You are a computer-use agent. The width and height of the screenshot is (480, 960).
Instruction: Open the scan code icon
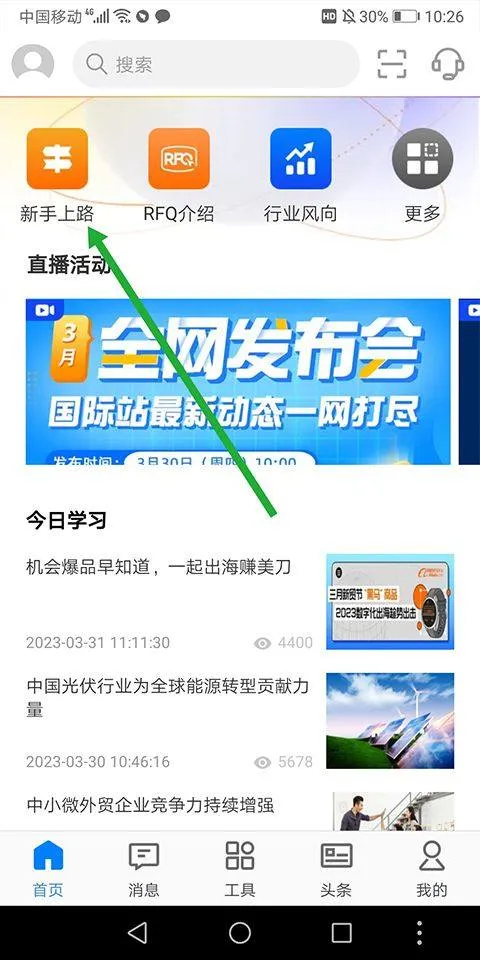tap(392, 64)
